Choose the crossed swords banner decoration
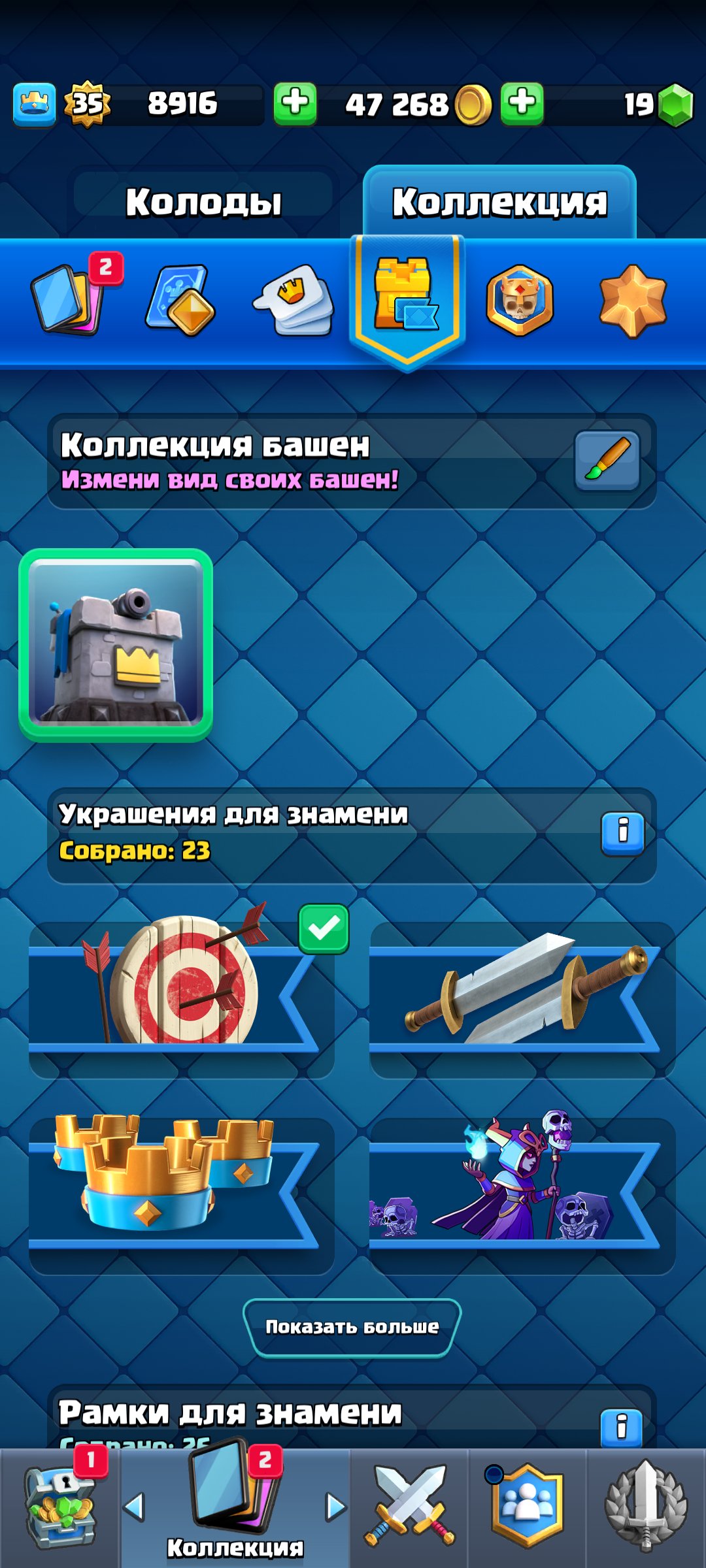This screenshot has height=1568, width=706. tap(522, 998)
